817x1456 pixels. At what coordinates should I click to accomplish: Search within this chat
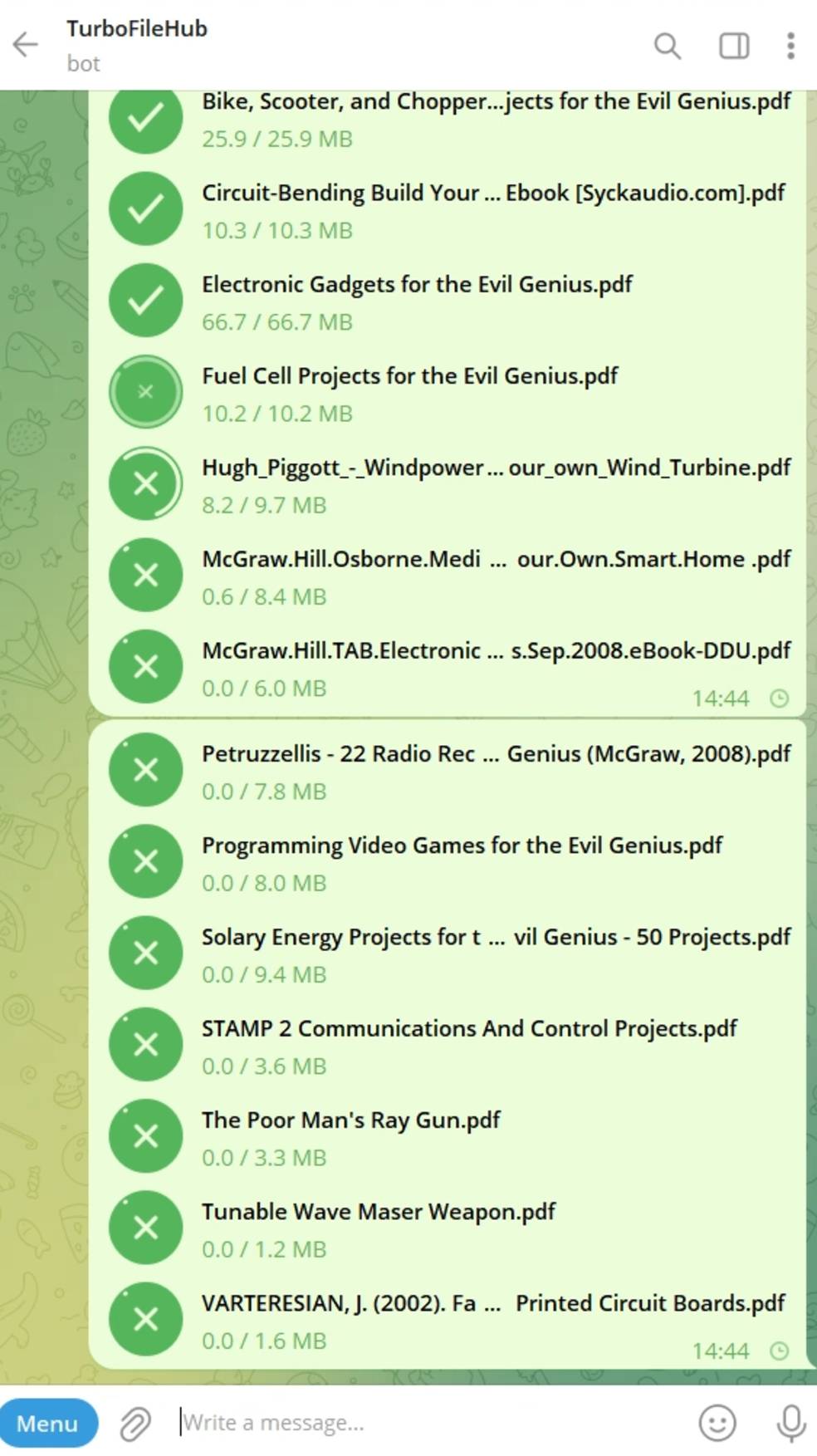[x=667, y=46]
